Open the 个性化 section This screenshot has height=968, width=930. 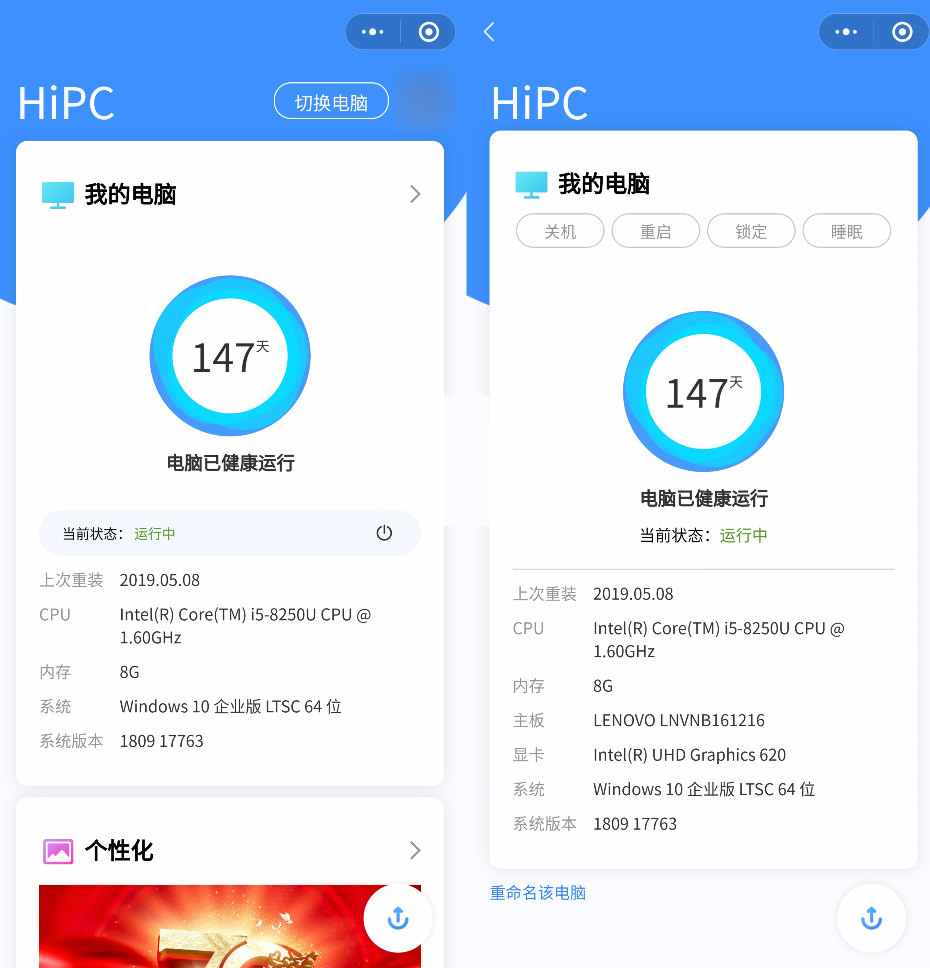[x=415, y=850]
